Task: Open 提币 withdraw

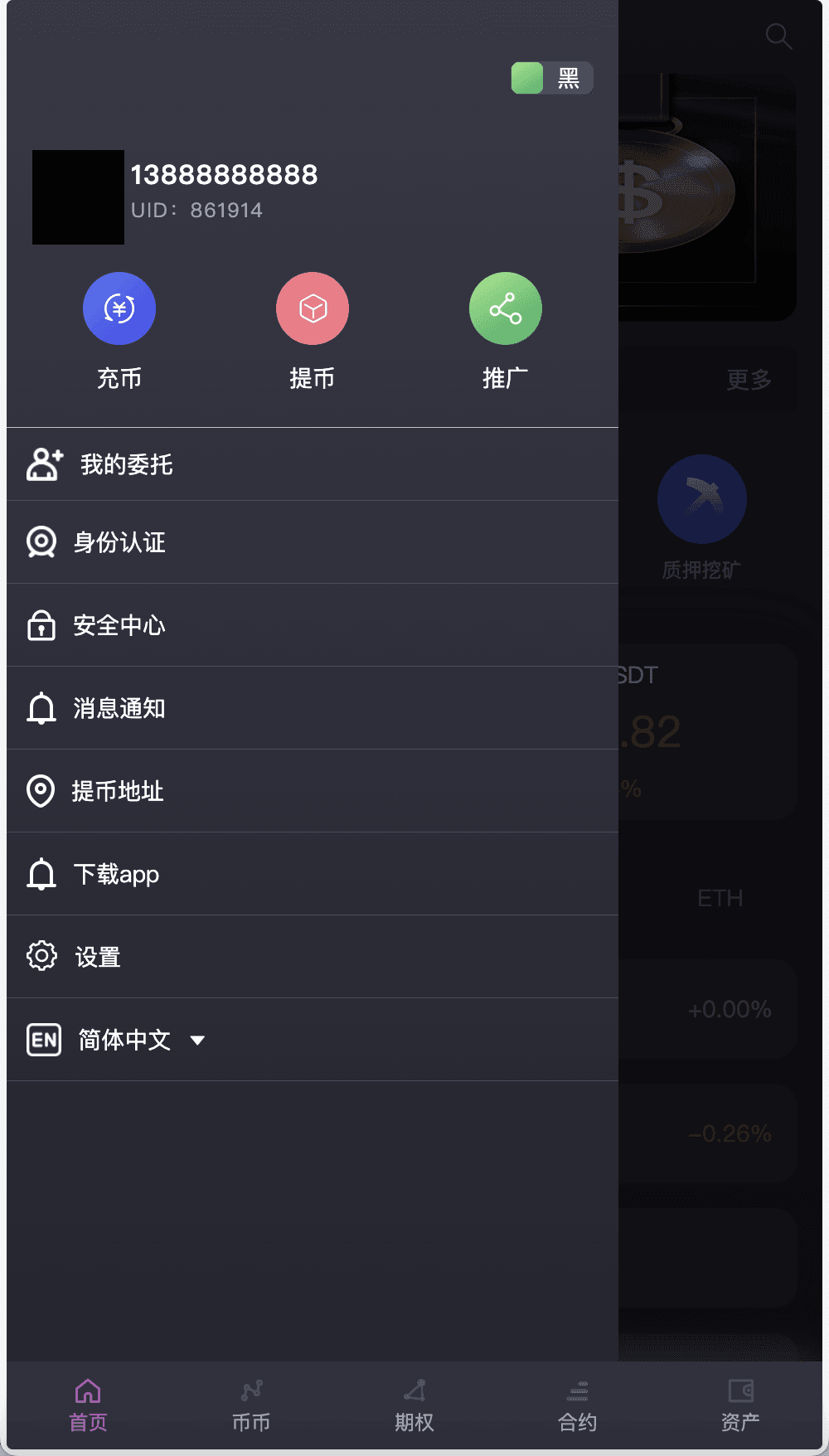Action: pos(313,309)
